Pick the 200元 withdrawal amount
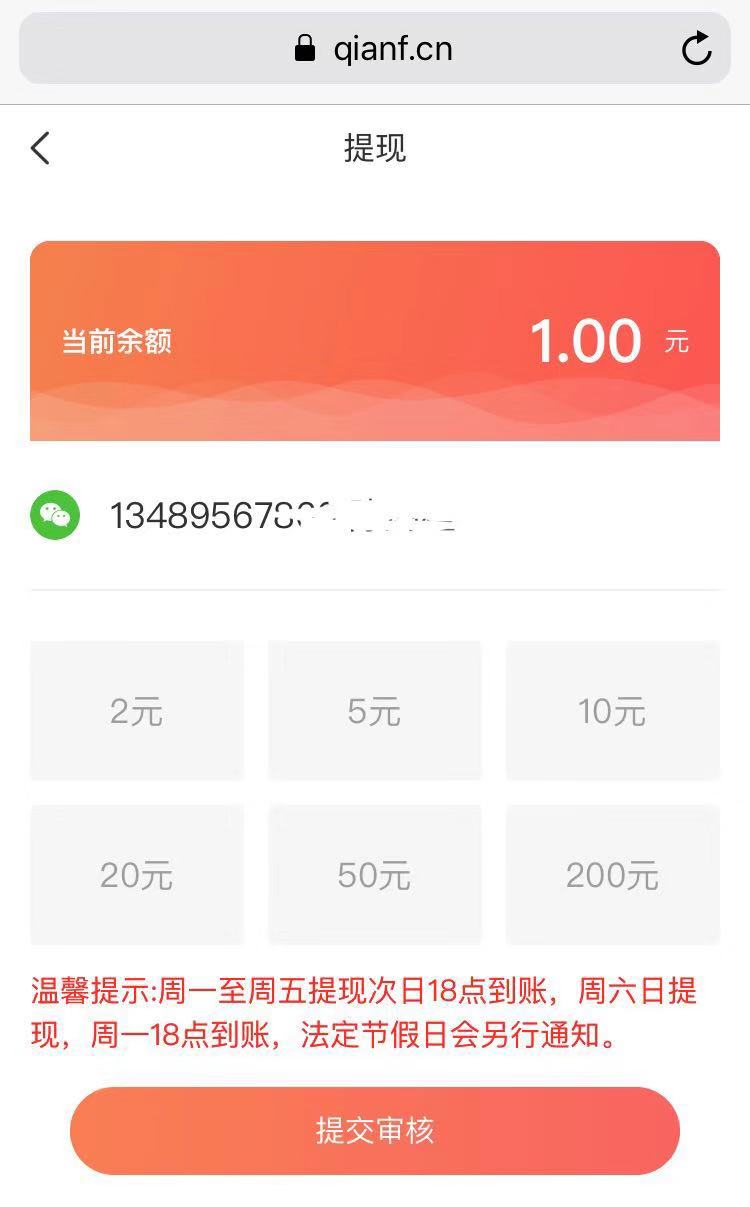This screenshot has width=750, height=1207. tap(613, 875)
